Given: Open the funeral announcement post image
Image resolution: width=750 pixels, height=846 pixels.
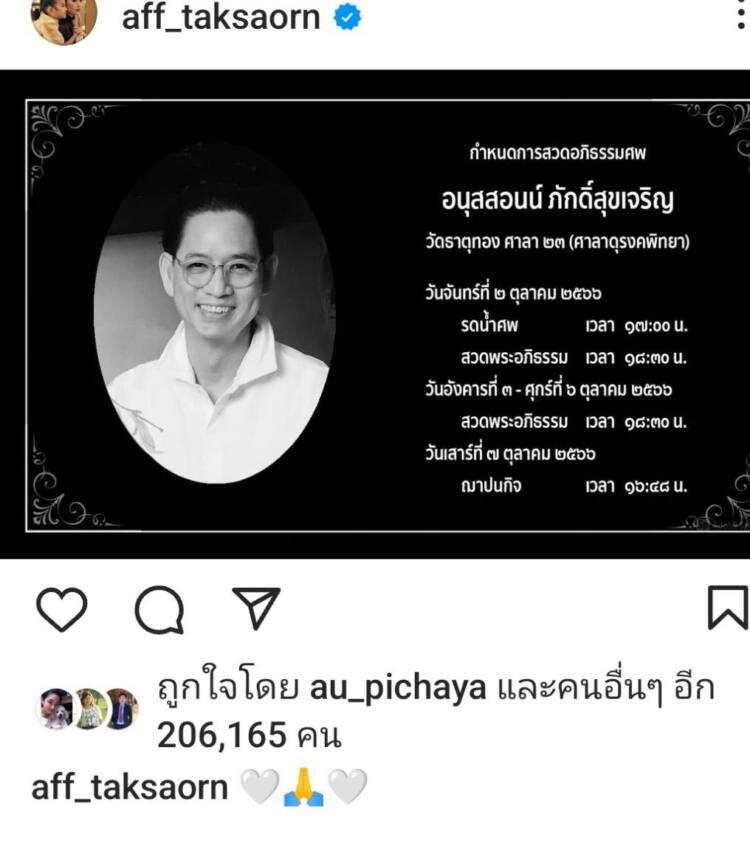Looking at the screenshot, I should pyautogui.click(x=375, y=314).
